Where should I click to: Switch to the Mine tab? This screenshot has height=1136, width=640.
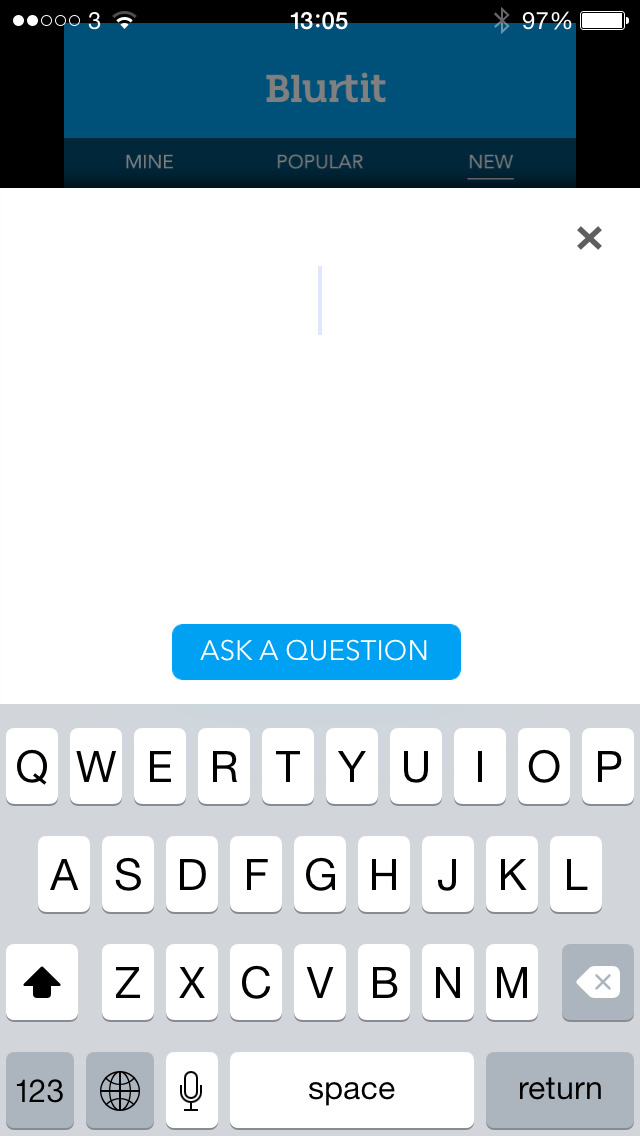pyautogui.click(x=149, y=162)
